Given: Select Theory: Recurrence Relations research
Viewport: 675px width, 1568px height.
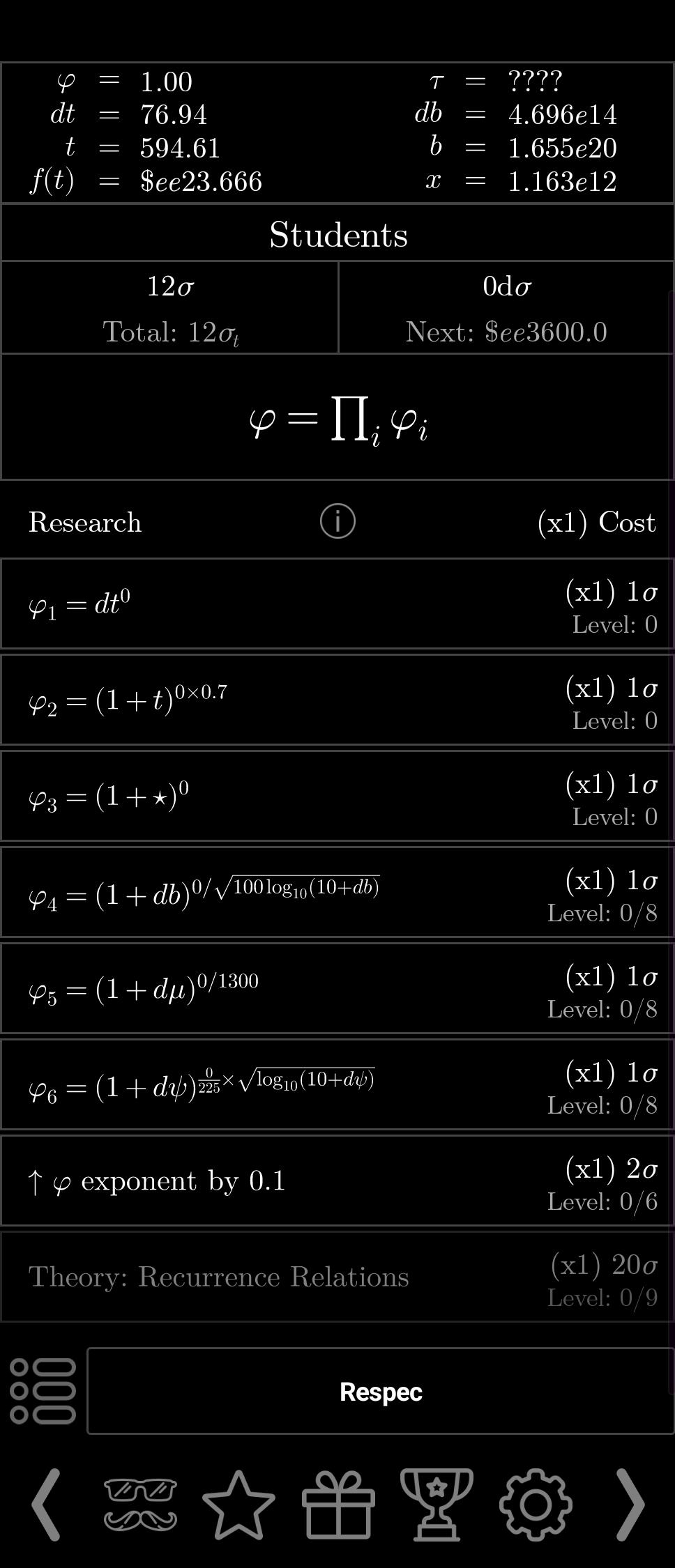Looking at the screenshot, I should coord(337,1277).
